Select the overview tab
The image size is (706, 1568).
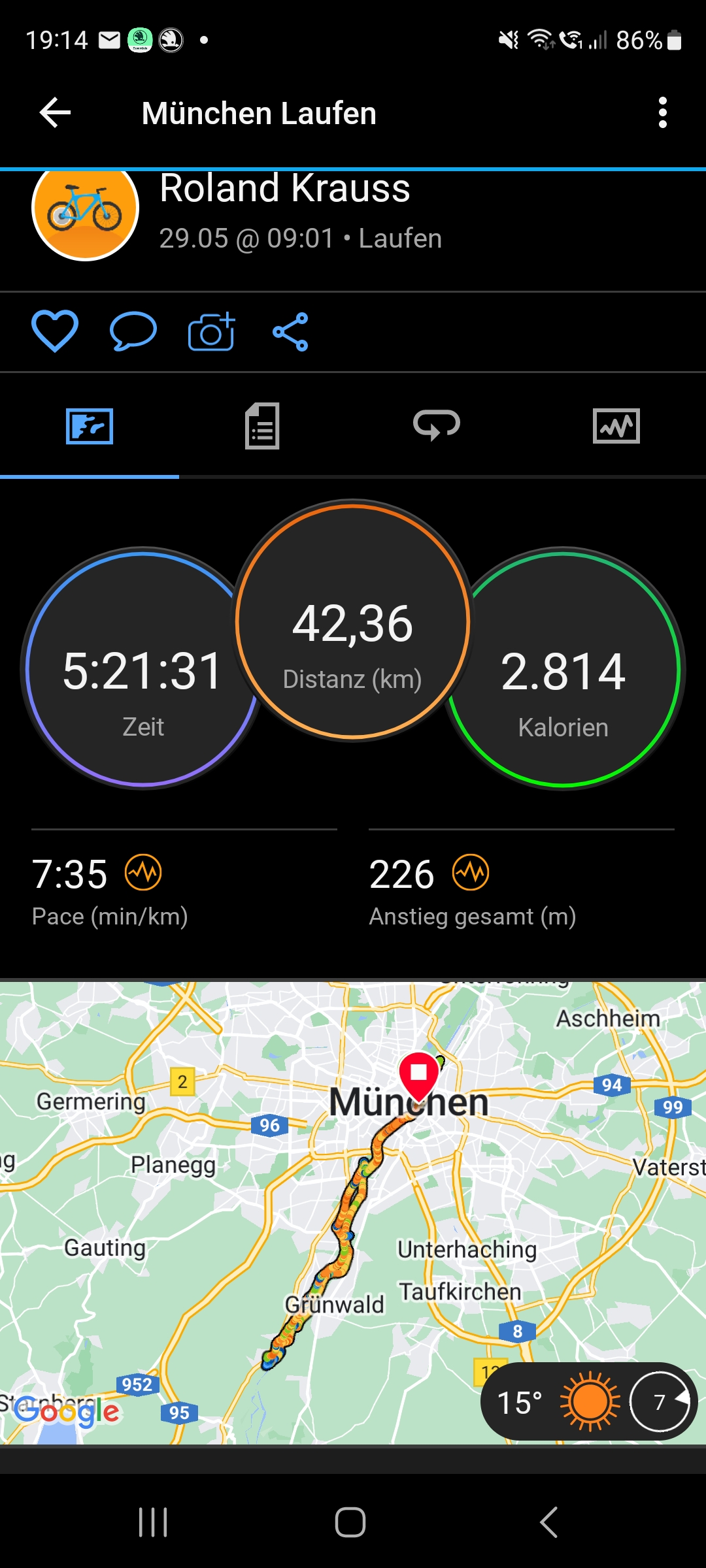(90, 426)
